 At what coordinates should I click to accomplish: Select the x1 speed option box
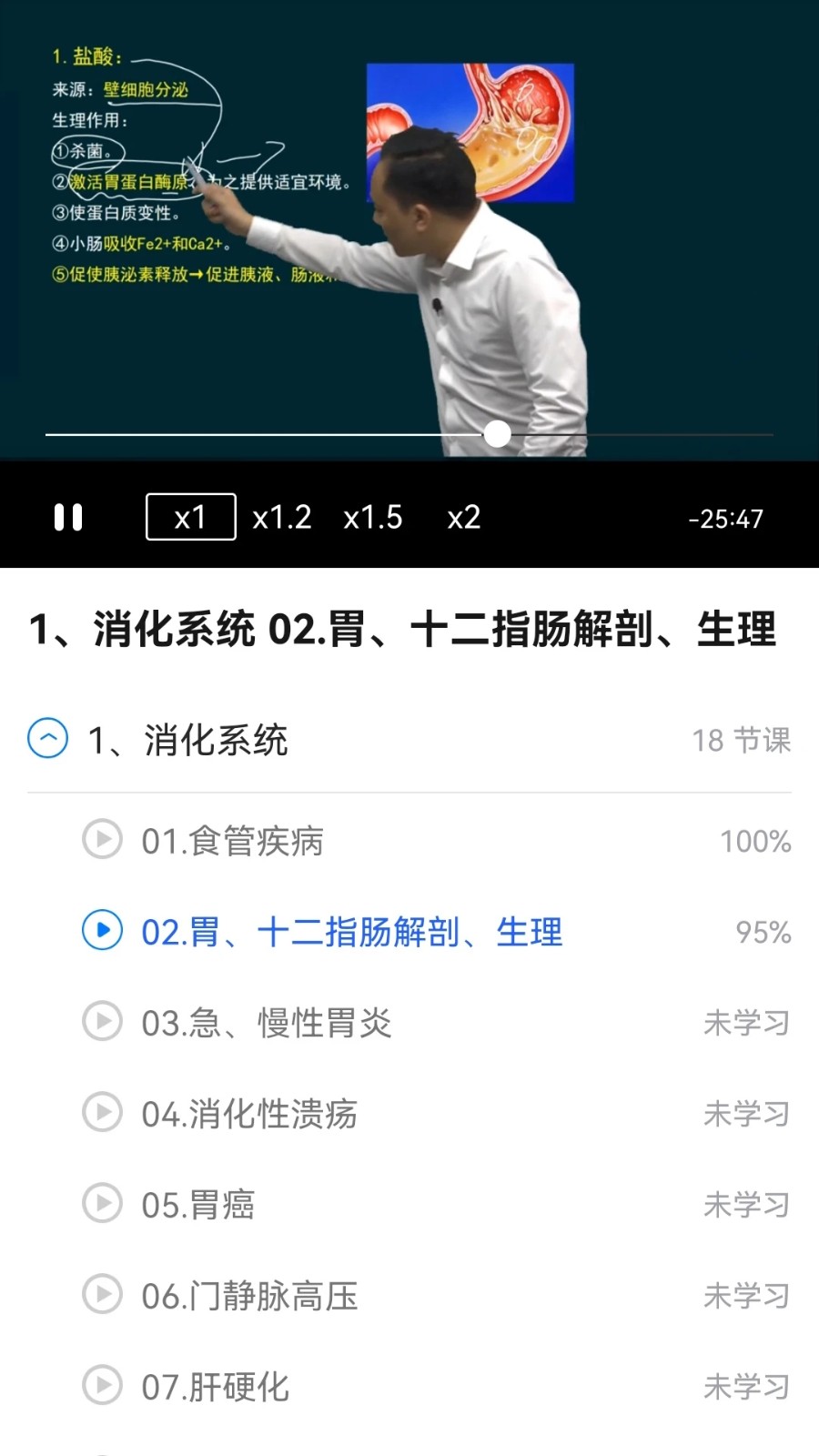(190, 516)
